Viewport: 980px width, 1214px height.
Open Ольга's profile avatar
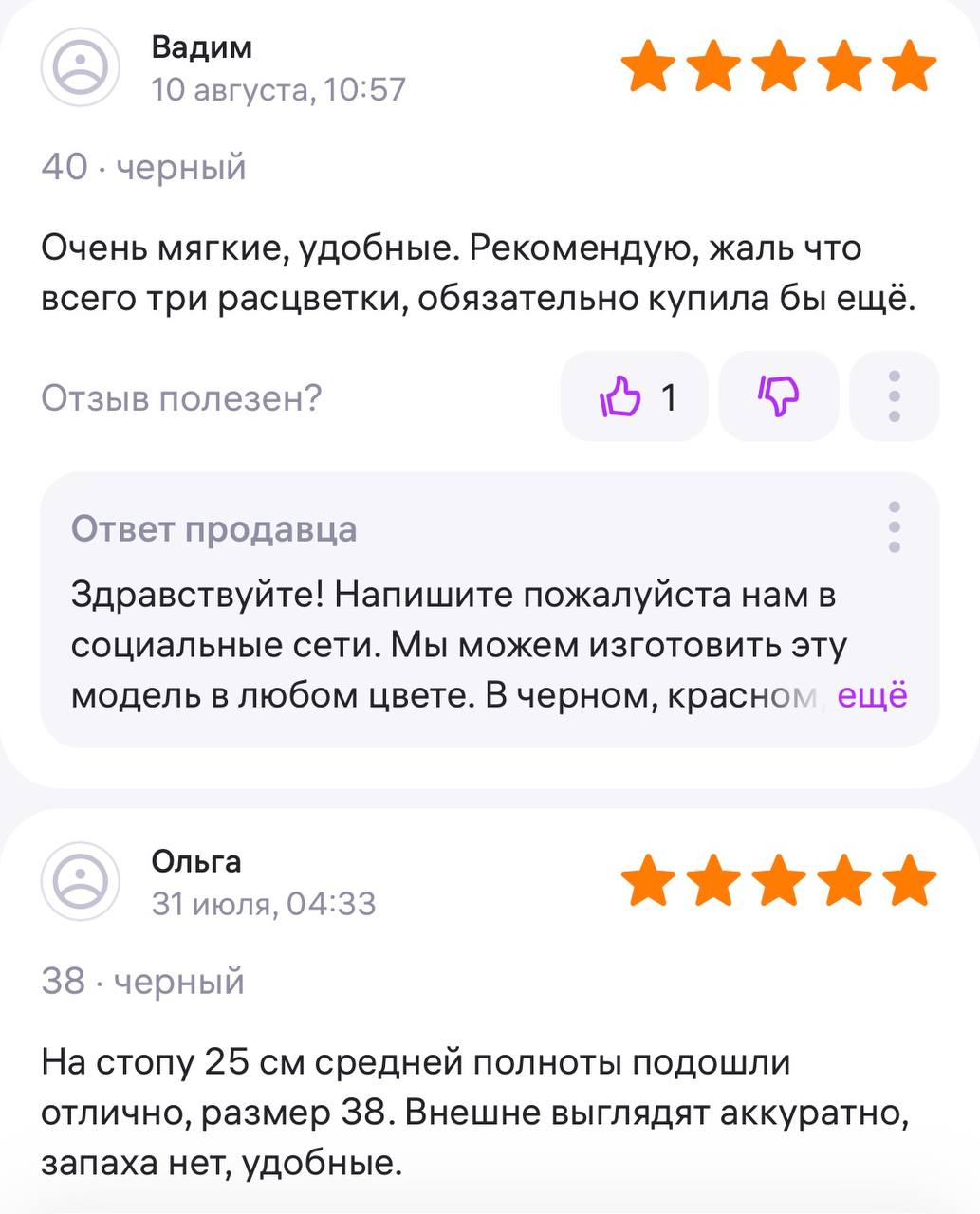[81, 881]
